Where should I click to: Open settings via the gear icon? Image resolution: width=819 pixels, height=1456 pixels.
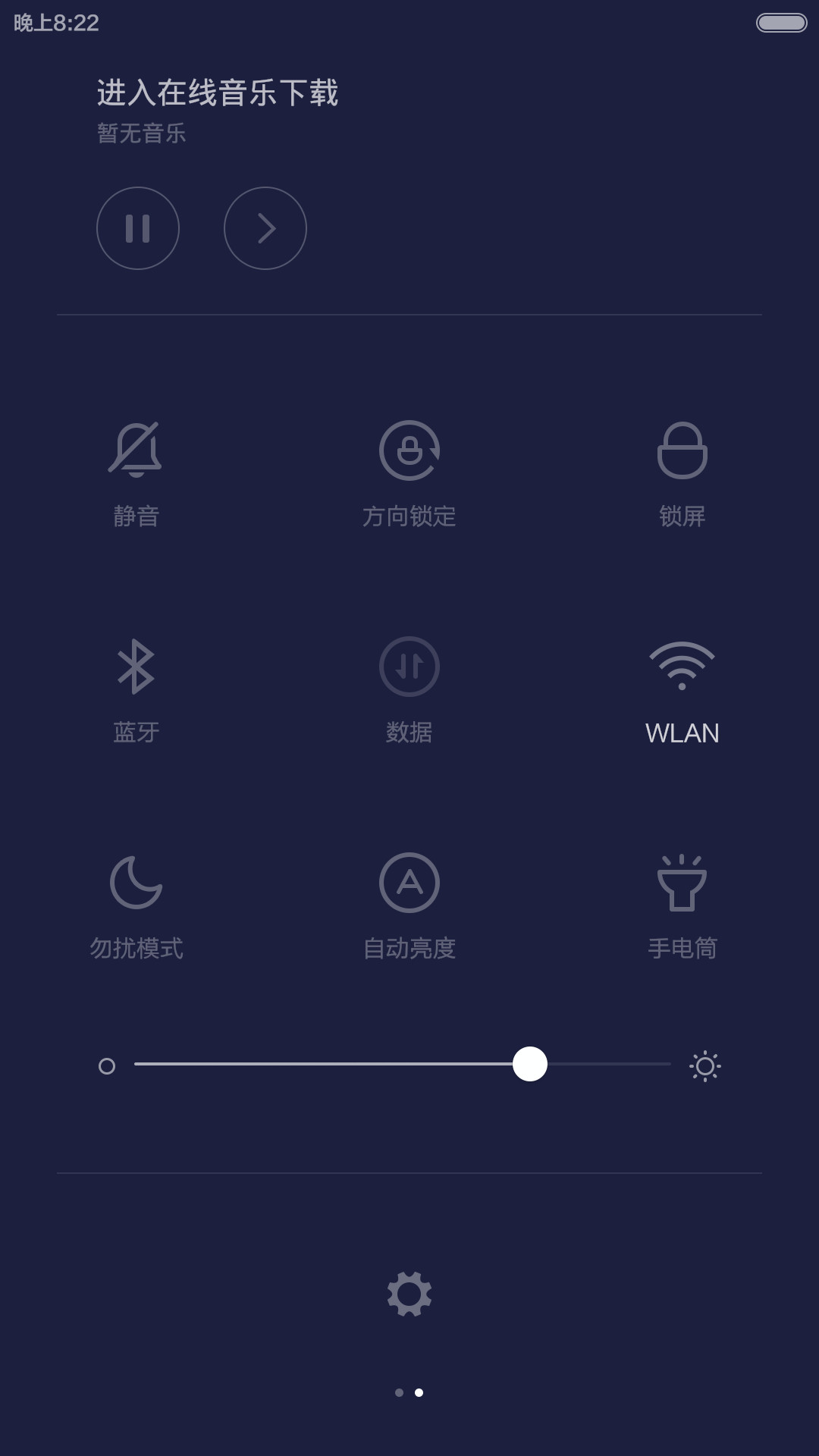click(409, 1294)
